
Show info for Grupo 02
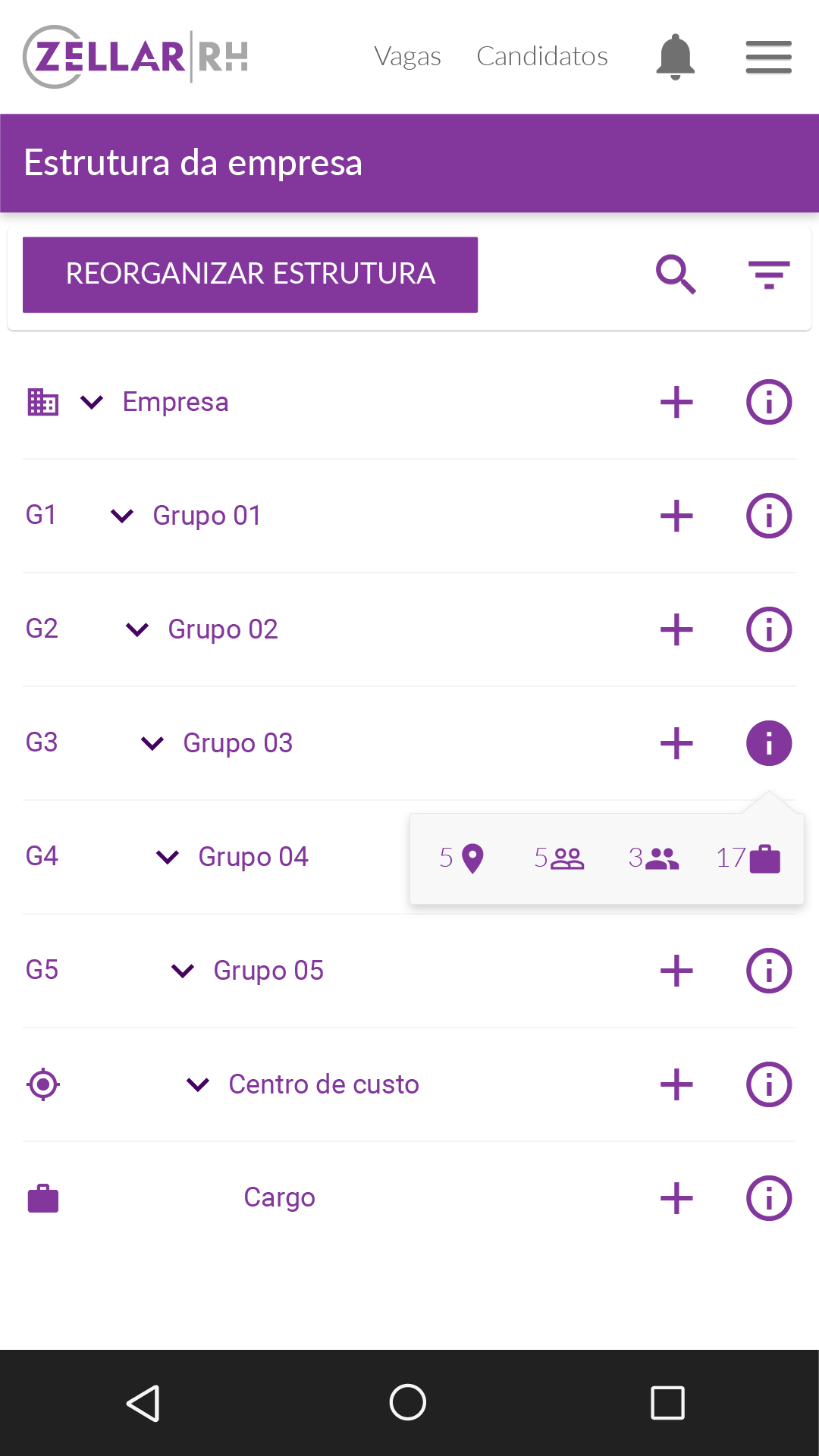click(769, 629)
